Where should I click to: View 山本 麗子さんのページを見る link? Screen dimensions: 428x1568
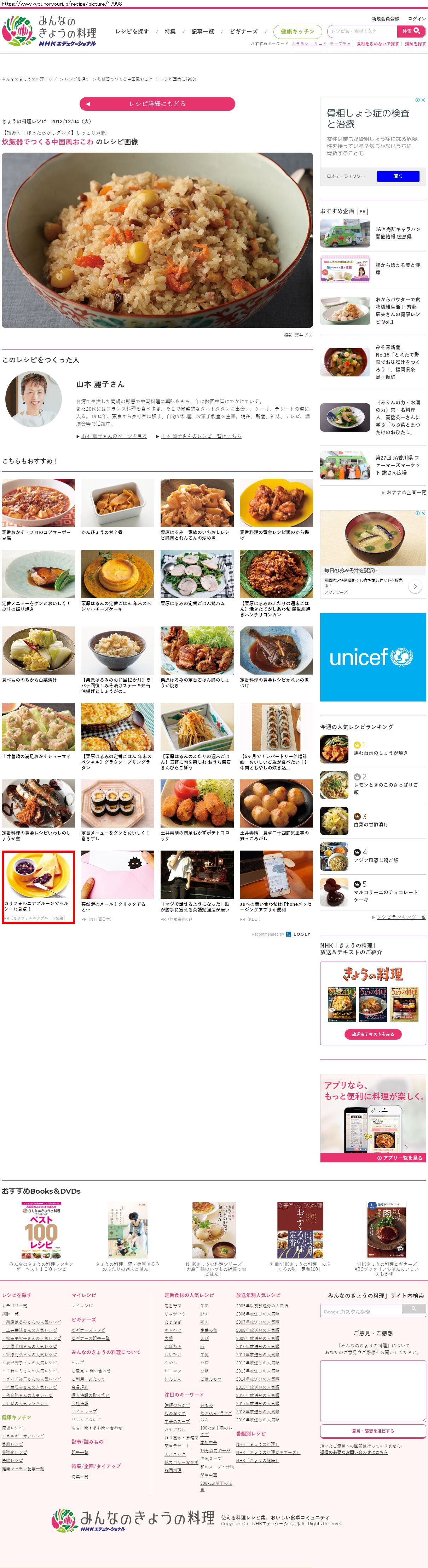point(114,436)
